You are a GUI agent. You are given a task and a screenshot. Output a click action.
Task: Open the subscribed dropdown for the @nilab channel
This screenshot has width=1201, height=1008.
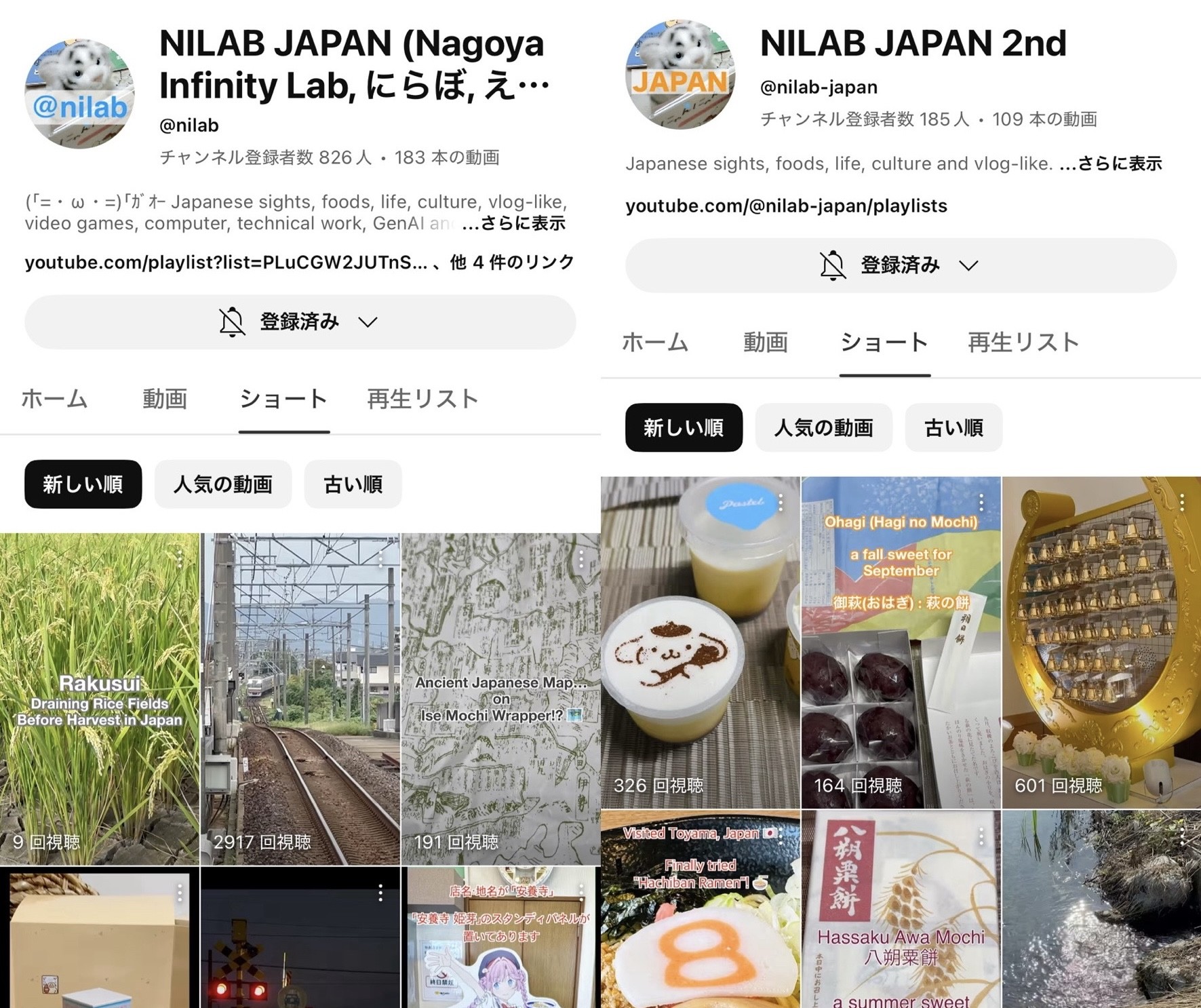(299, 322)
